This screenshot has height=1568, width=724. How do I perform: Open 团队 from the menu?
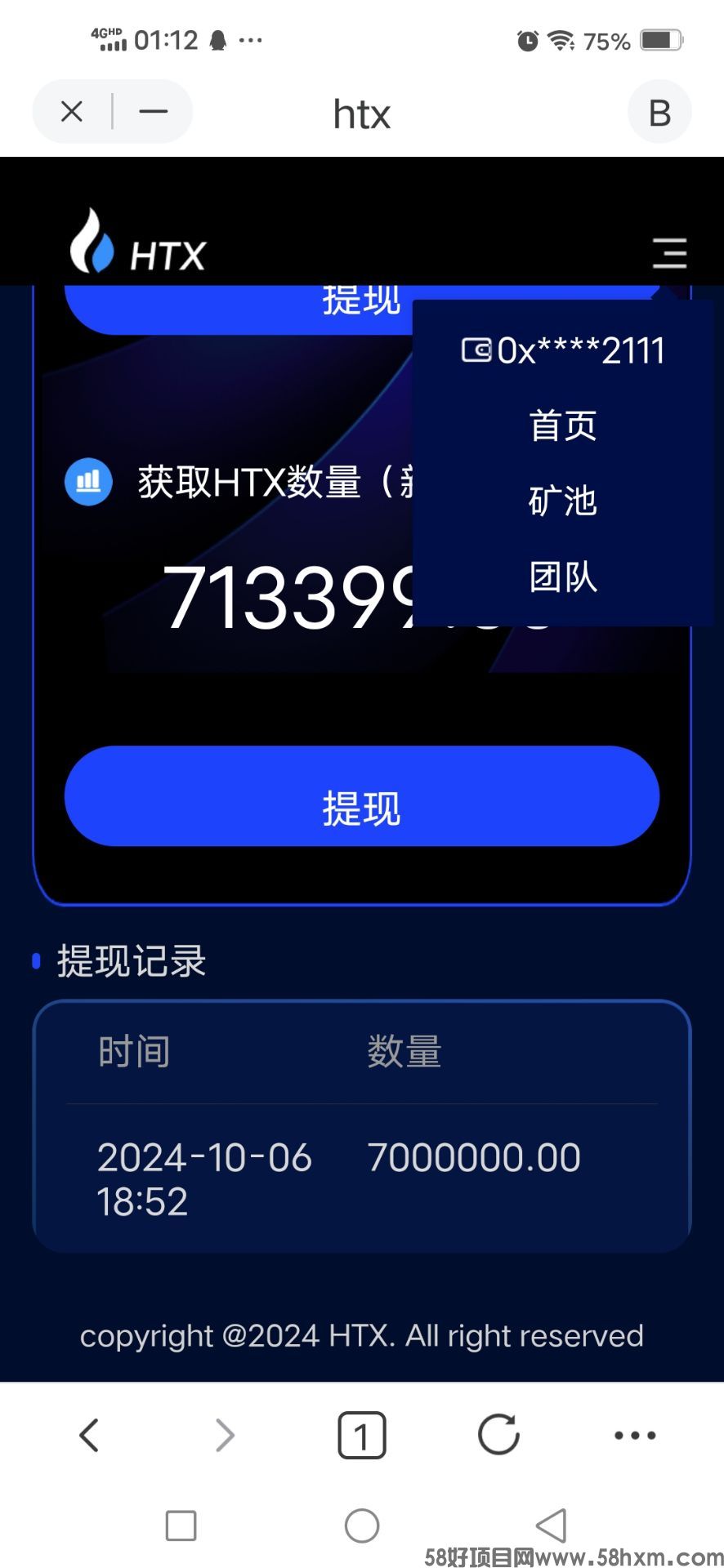pos(563,577)
